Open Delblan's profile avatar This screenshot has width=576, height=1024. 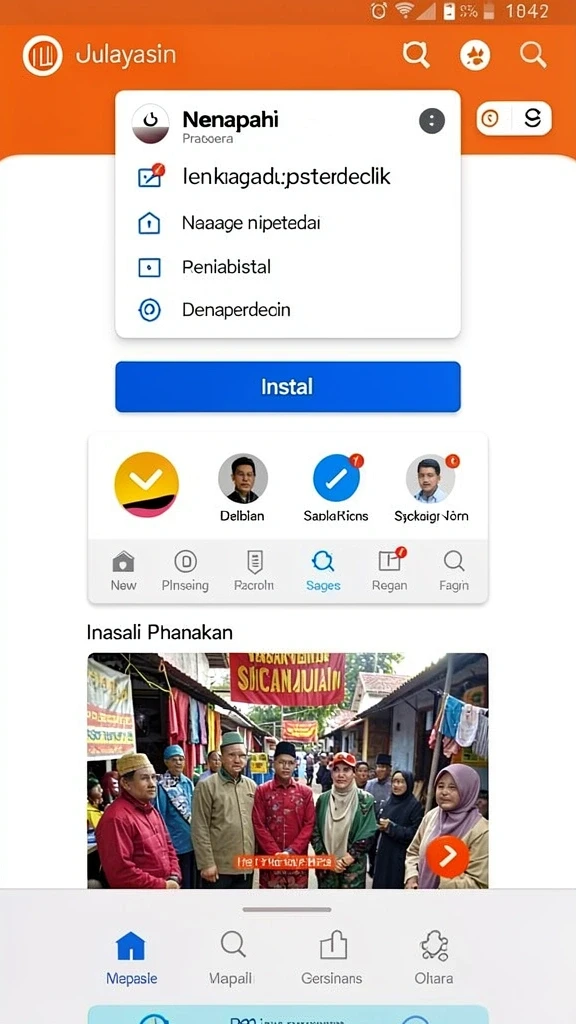click(243, 479)
